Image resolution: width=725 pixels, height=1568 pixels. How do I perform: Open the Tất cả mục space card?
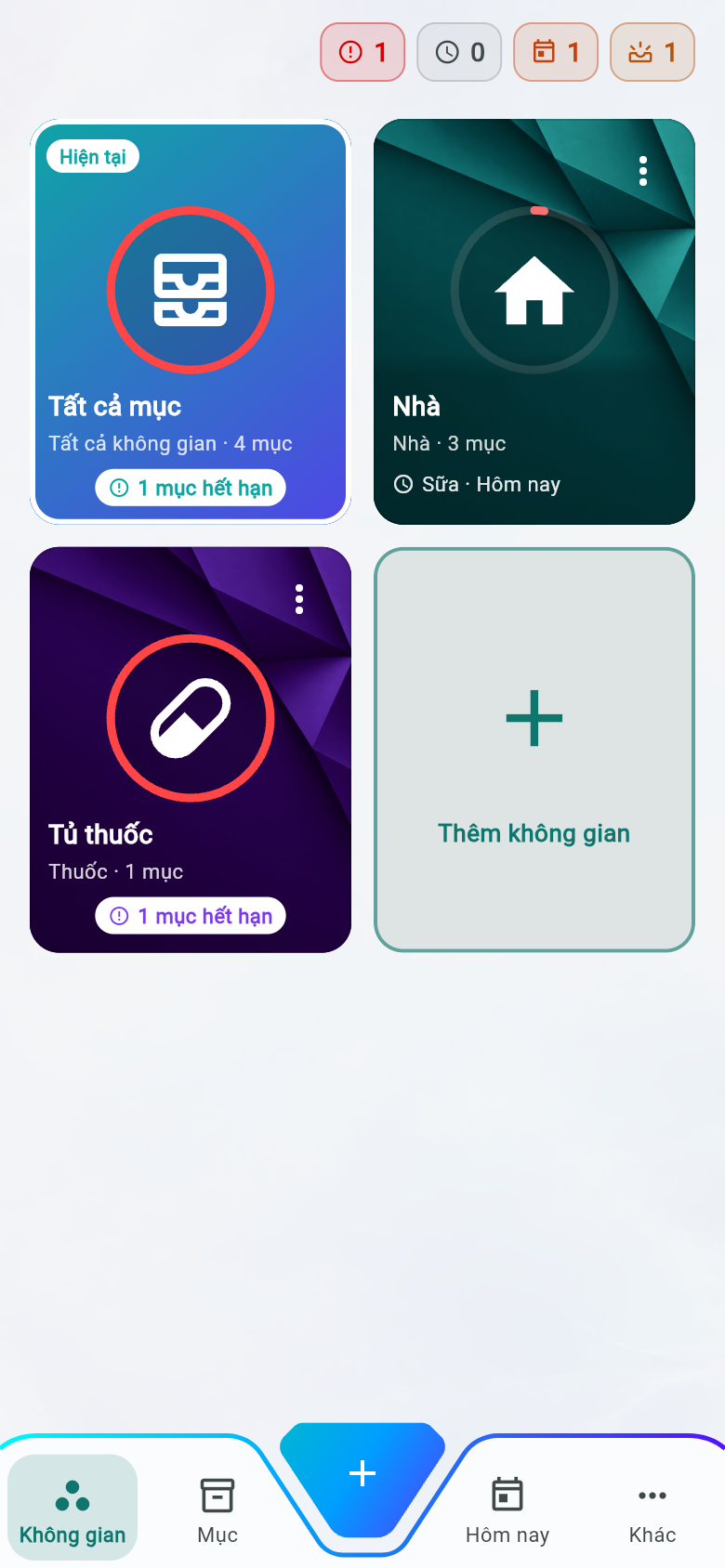[x=191, y=321]
